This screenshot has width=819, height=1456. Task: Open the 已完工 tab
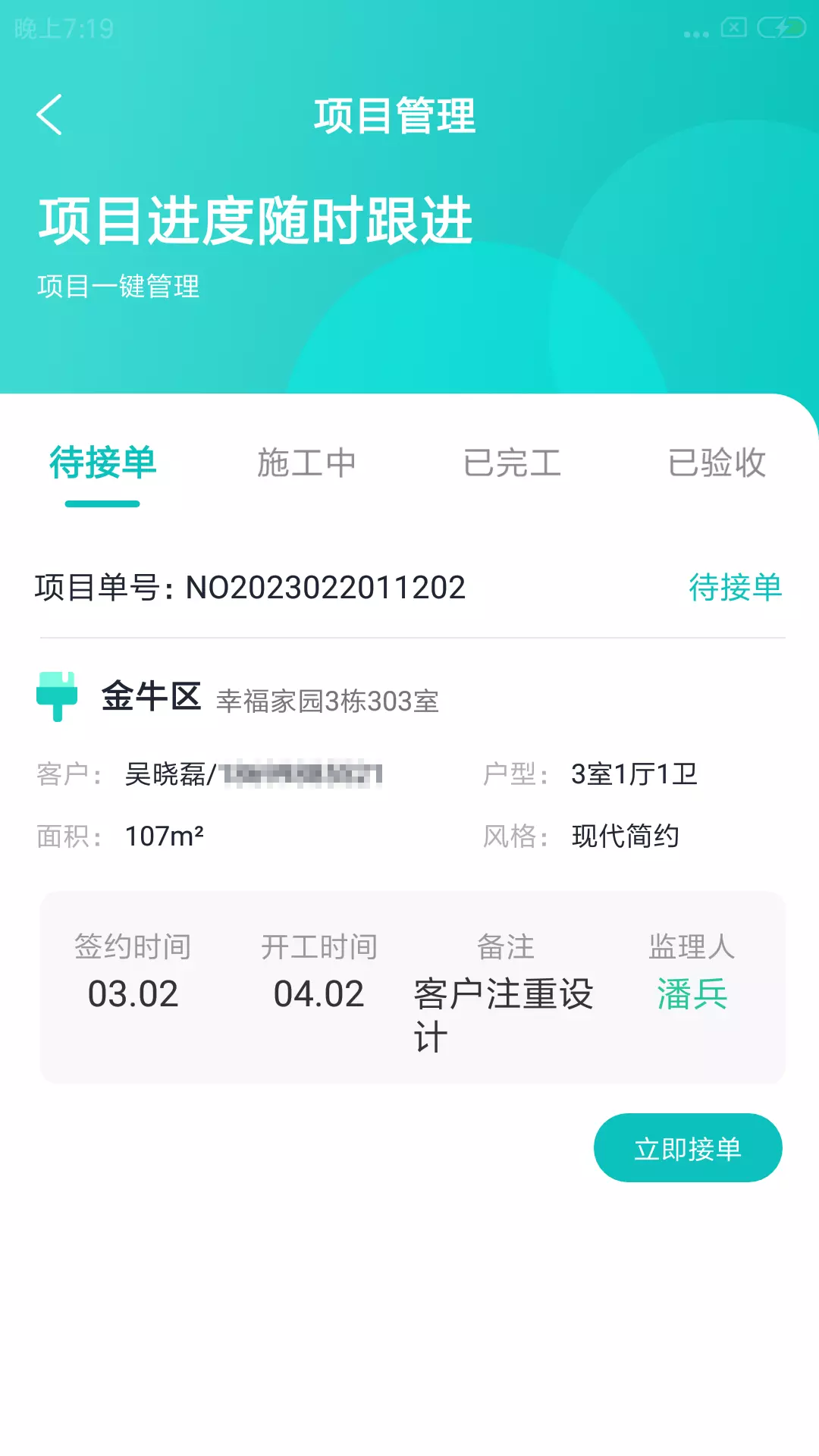click(512, 463)
